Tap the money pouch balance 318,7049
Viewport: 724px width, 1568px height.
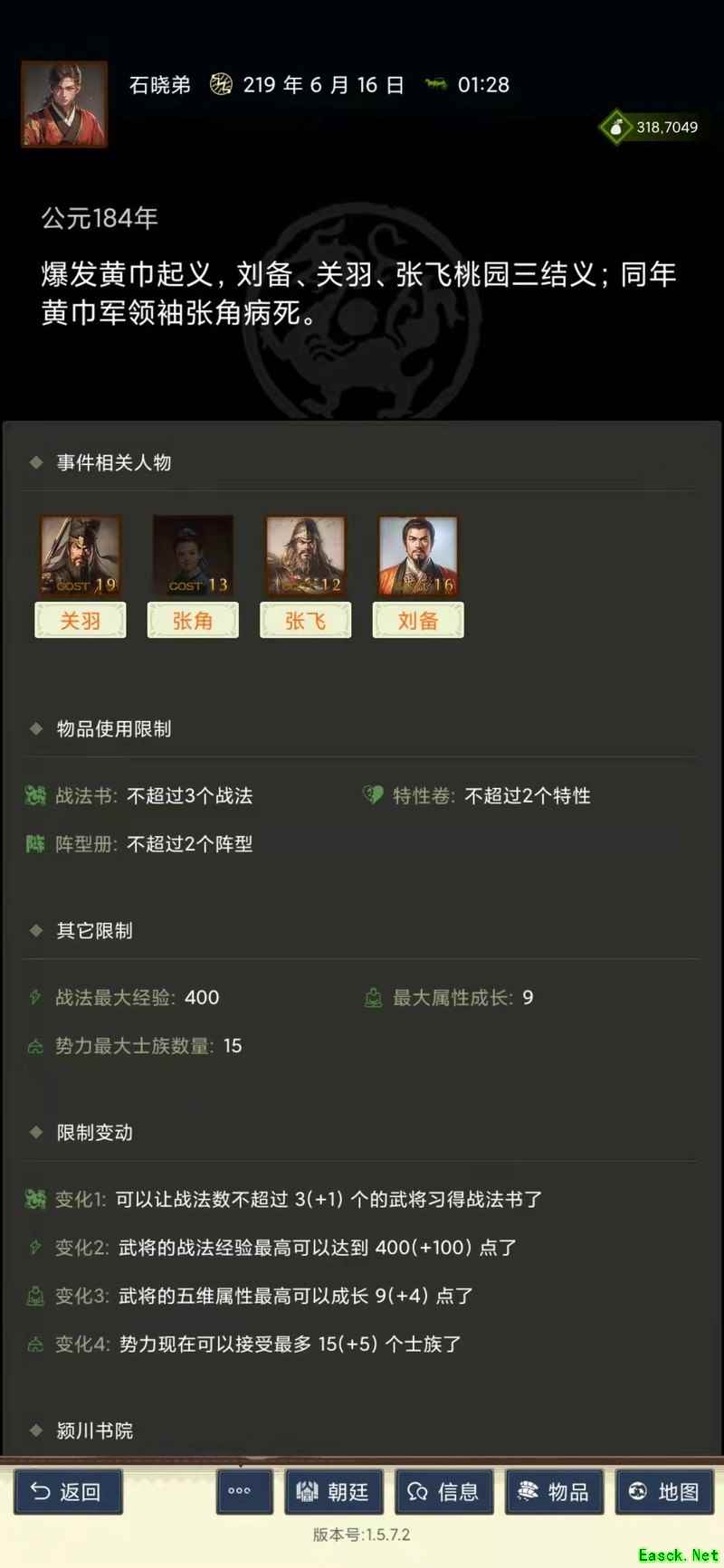652,128
